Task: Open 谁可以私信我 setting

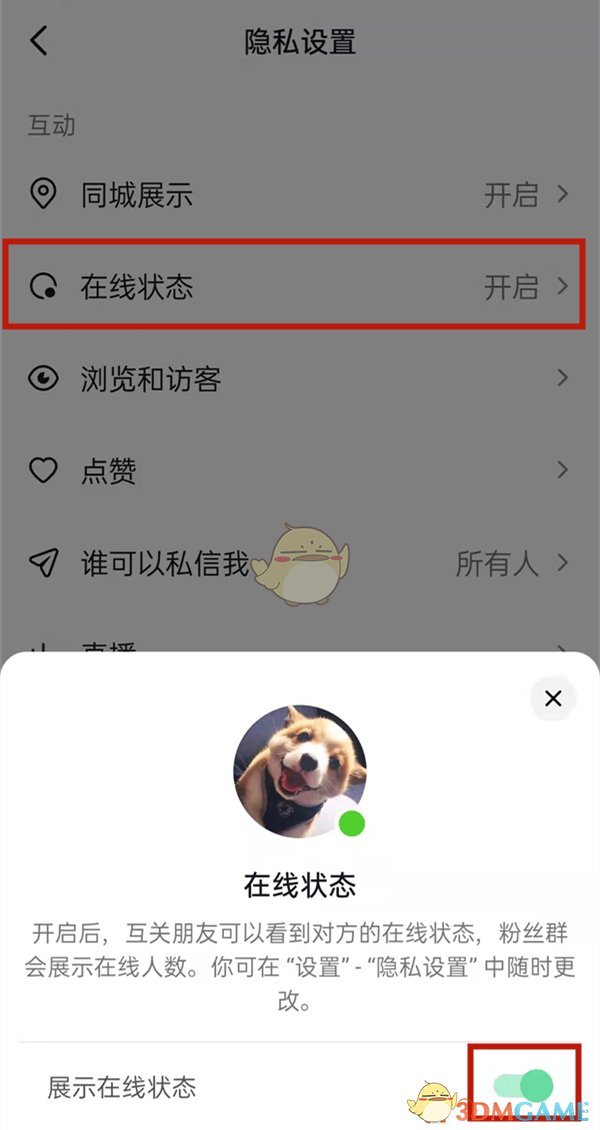Action: coord(300,563)
